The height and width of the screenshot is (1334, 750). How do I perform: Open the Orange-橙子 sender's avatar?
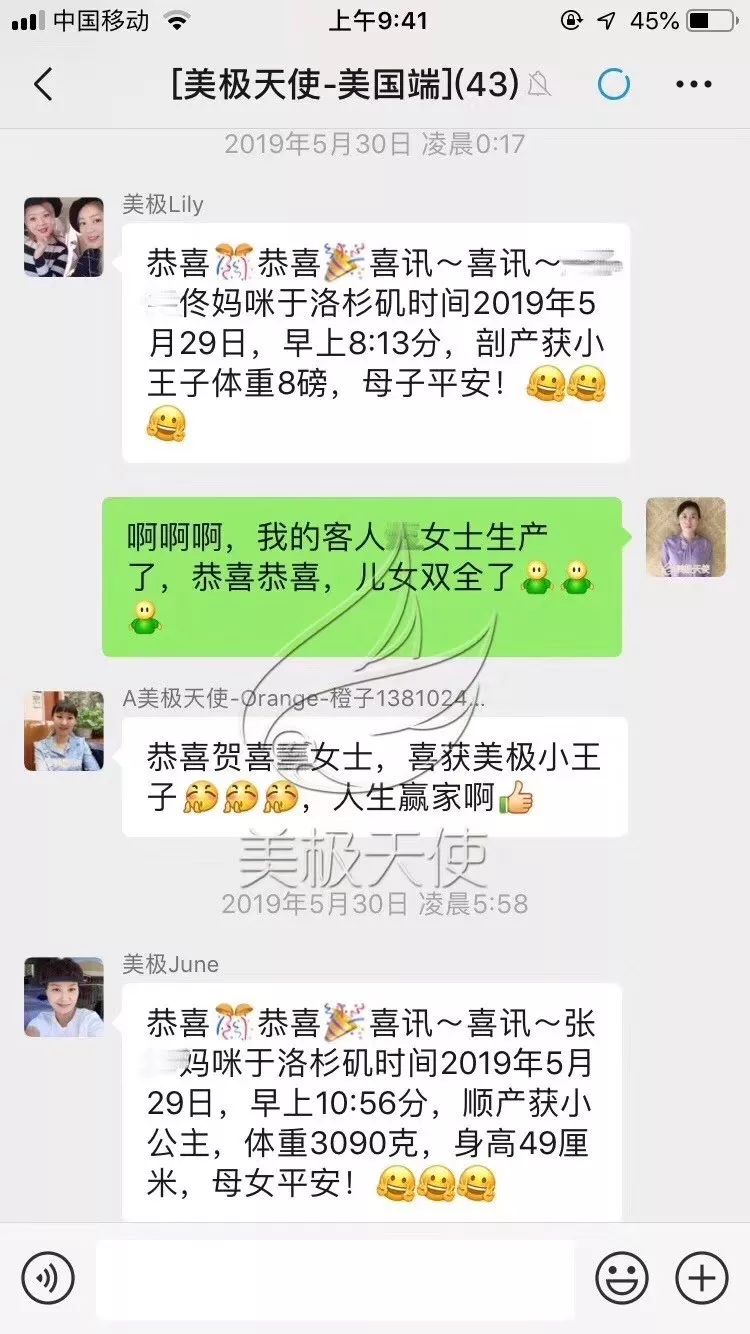point(64,731)
